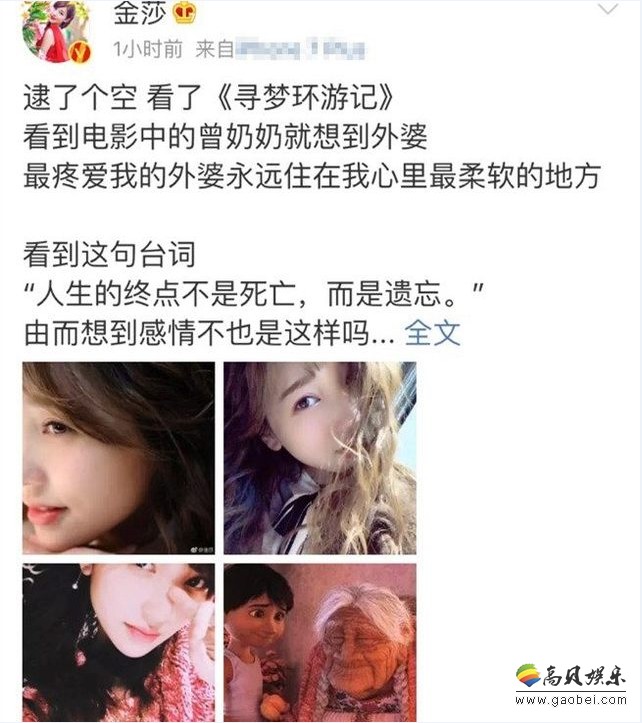
Task: Open the second photo with curly hair
Action: 319,457
